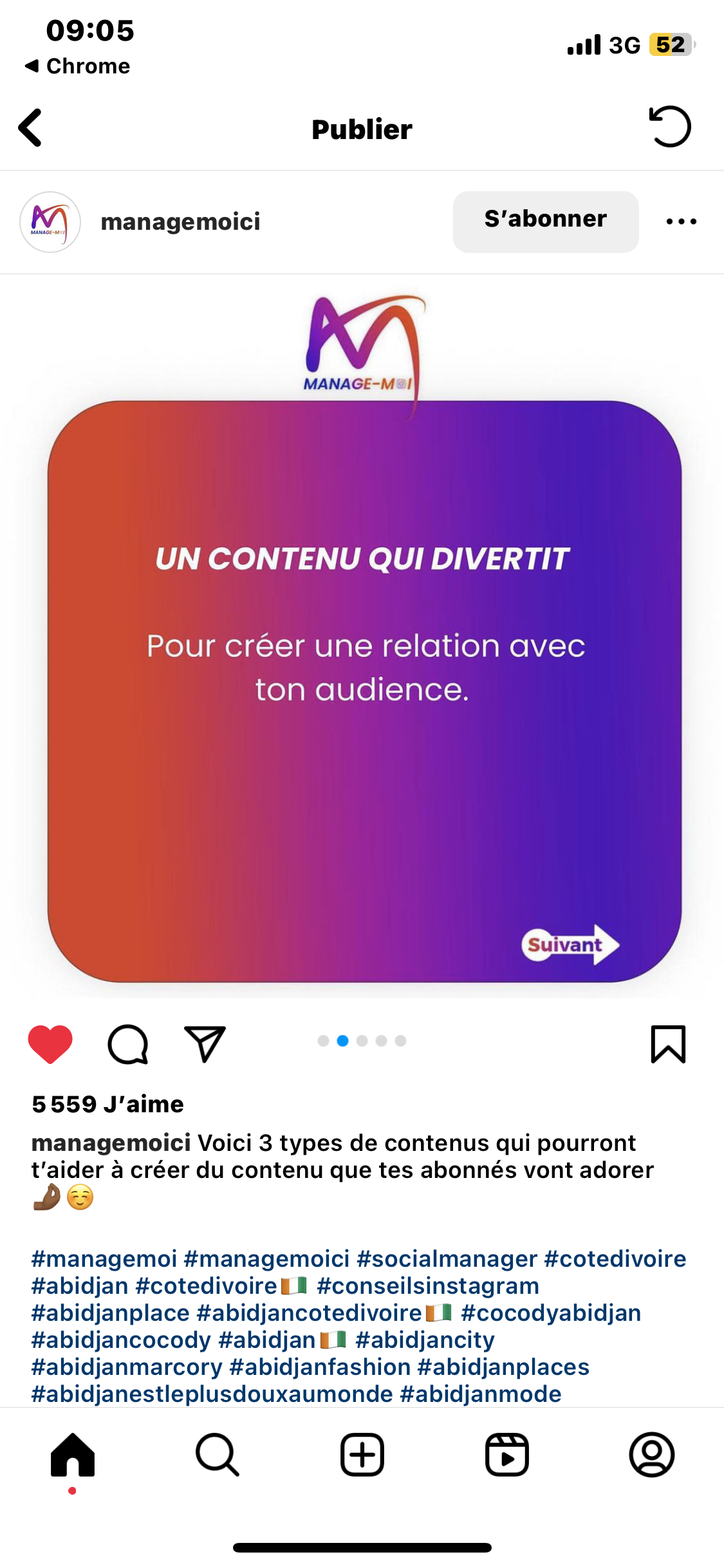Open the managemoici profile picture
724x1568 pixels.
pyautogui.click(x=50, y=221)
